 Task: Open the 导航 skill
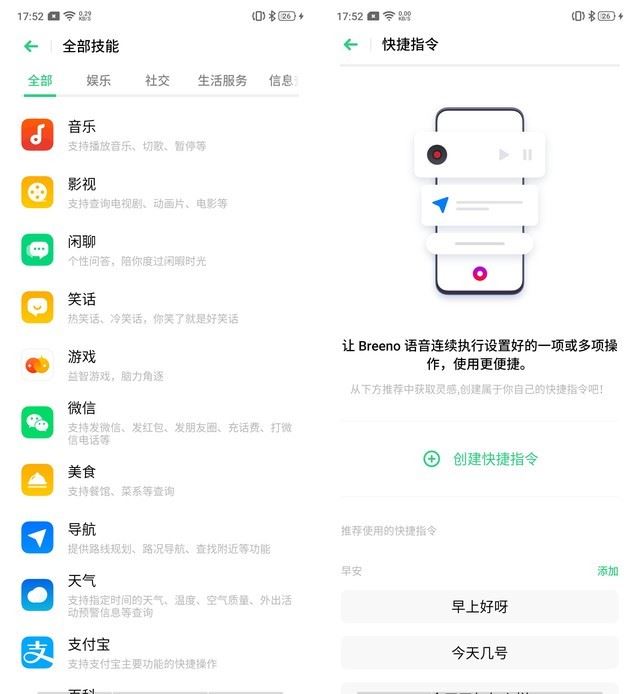click(150, 537)
